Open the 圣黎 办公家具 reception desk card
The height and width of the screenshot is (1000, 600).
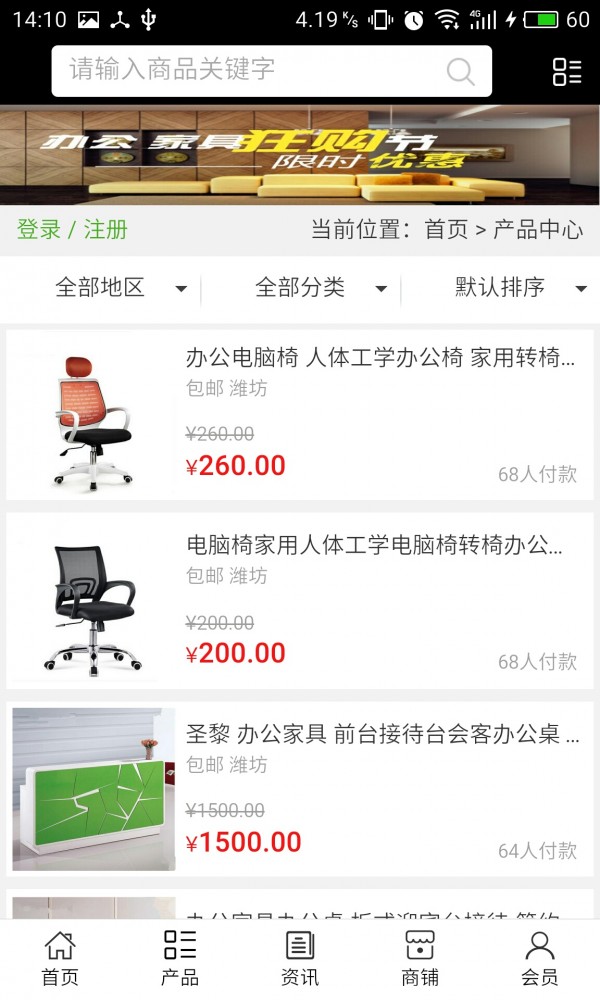pos(300,790)
